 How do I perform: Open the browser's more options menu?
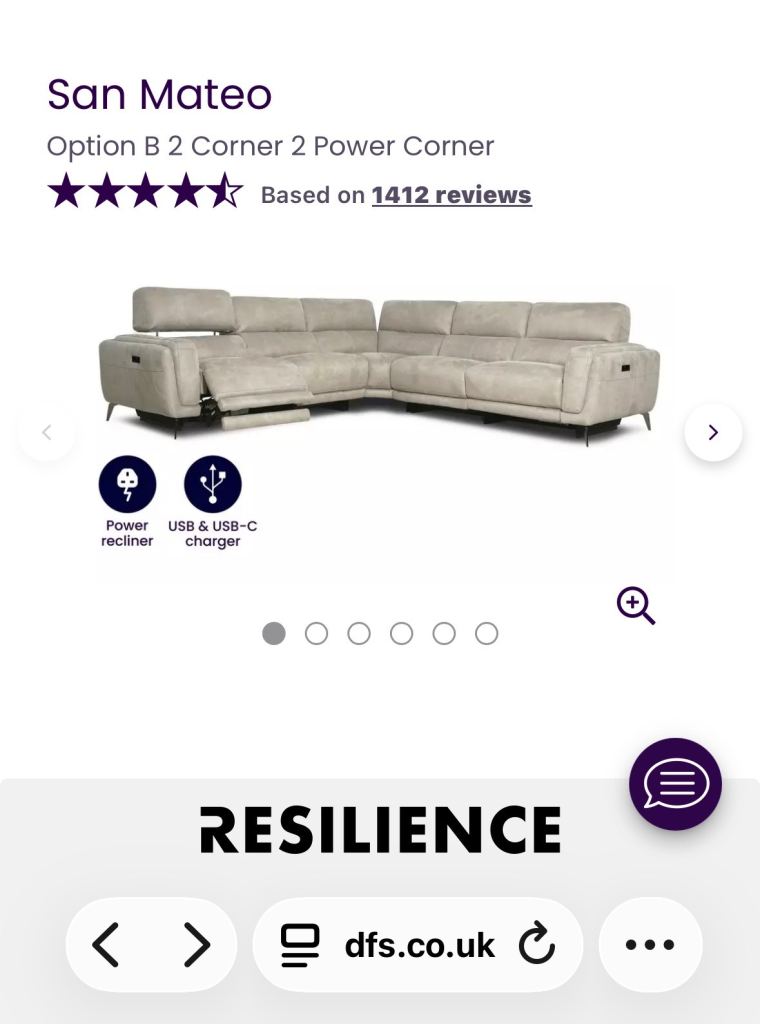(650, 944)
